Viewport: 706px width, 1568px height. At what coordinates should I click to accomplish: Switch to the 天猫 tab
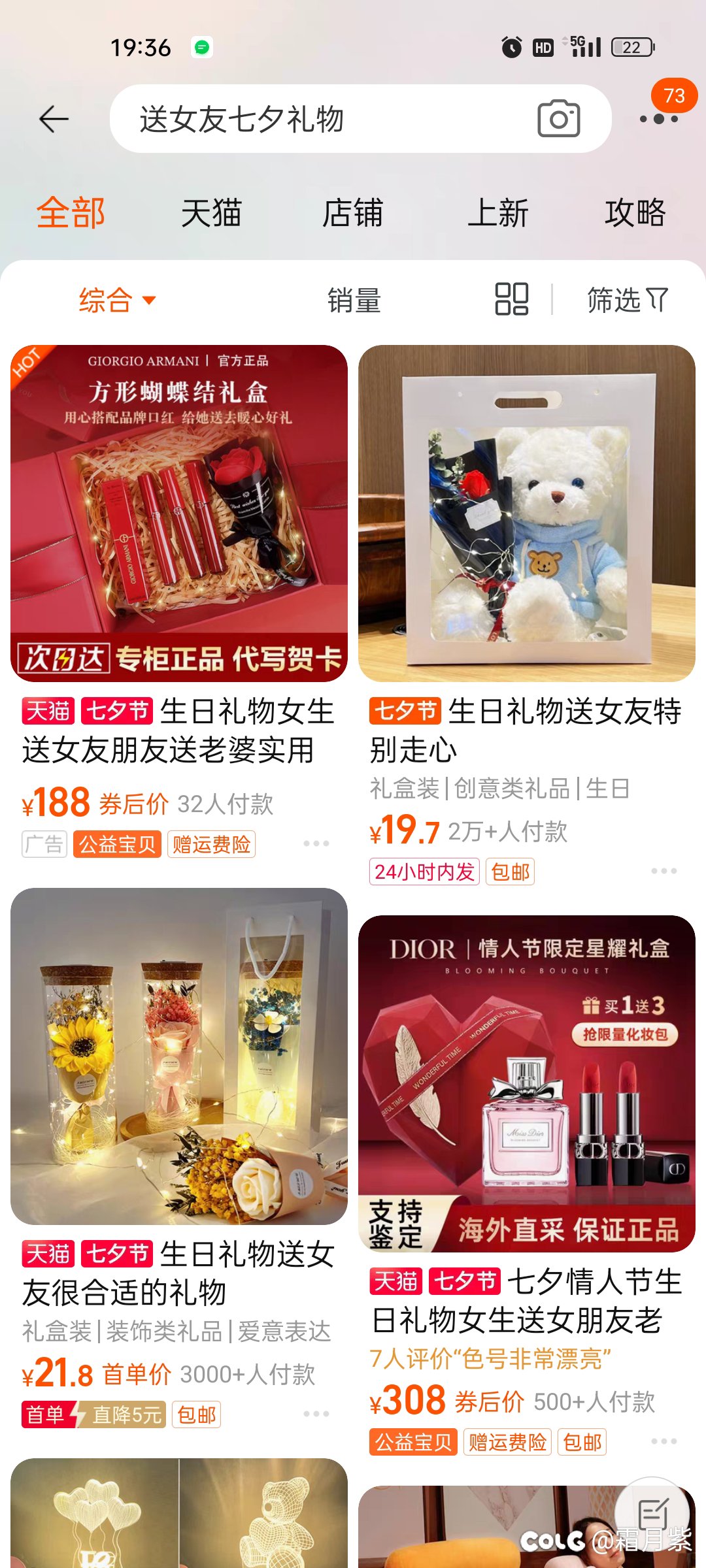[211, 213]
